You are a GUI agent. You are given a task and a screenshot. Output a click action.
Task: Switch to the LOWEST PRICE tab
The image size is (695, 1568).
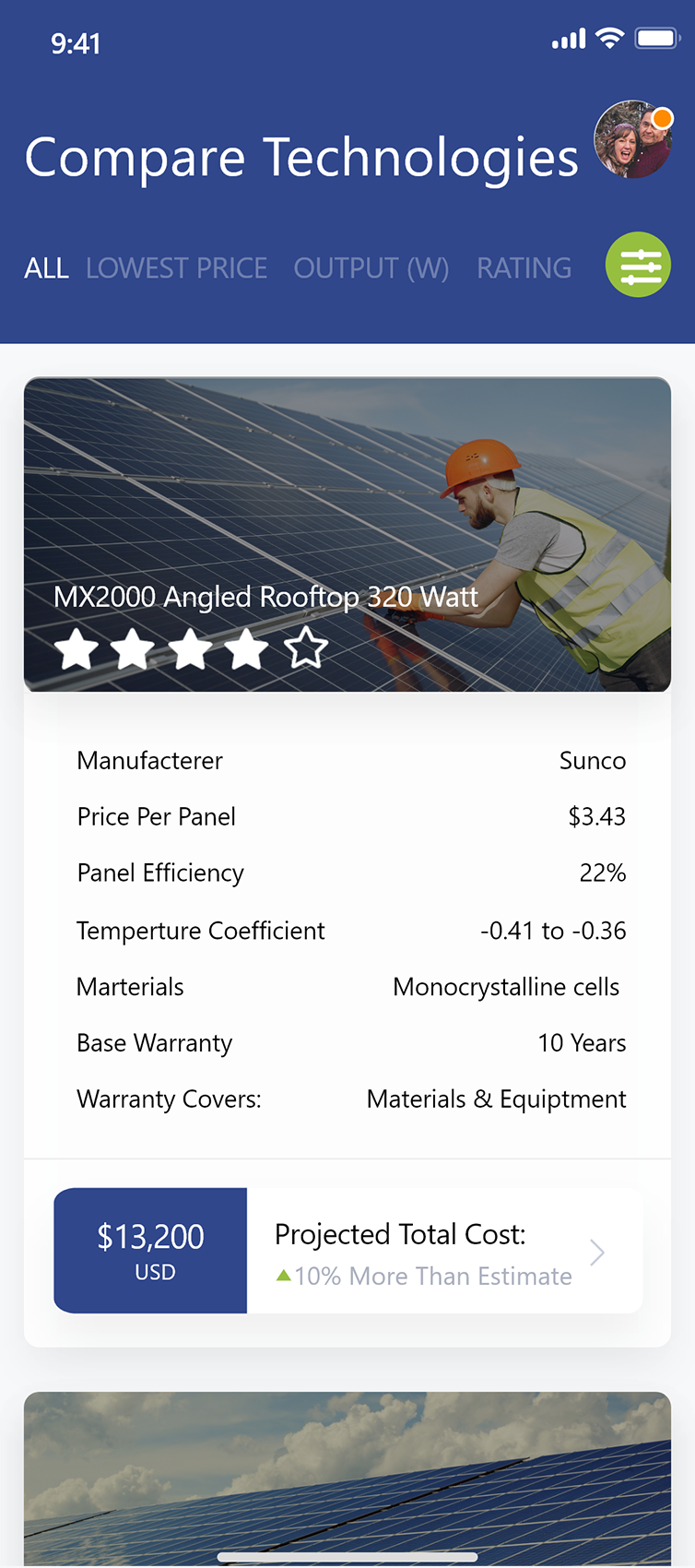click(176, 268)
